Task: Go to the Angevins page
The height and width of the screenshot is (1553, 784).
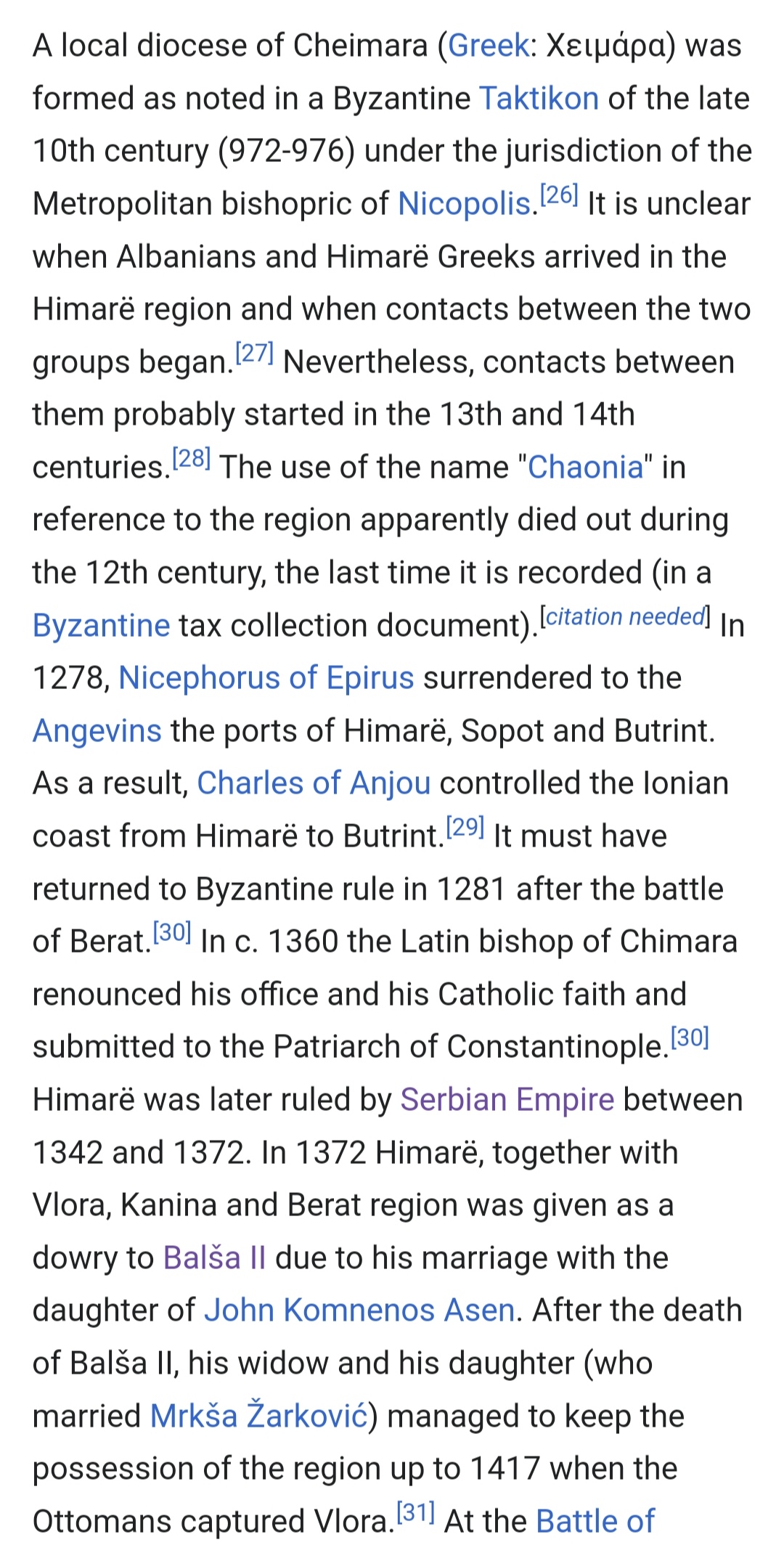Action: 97,731
